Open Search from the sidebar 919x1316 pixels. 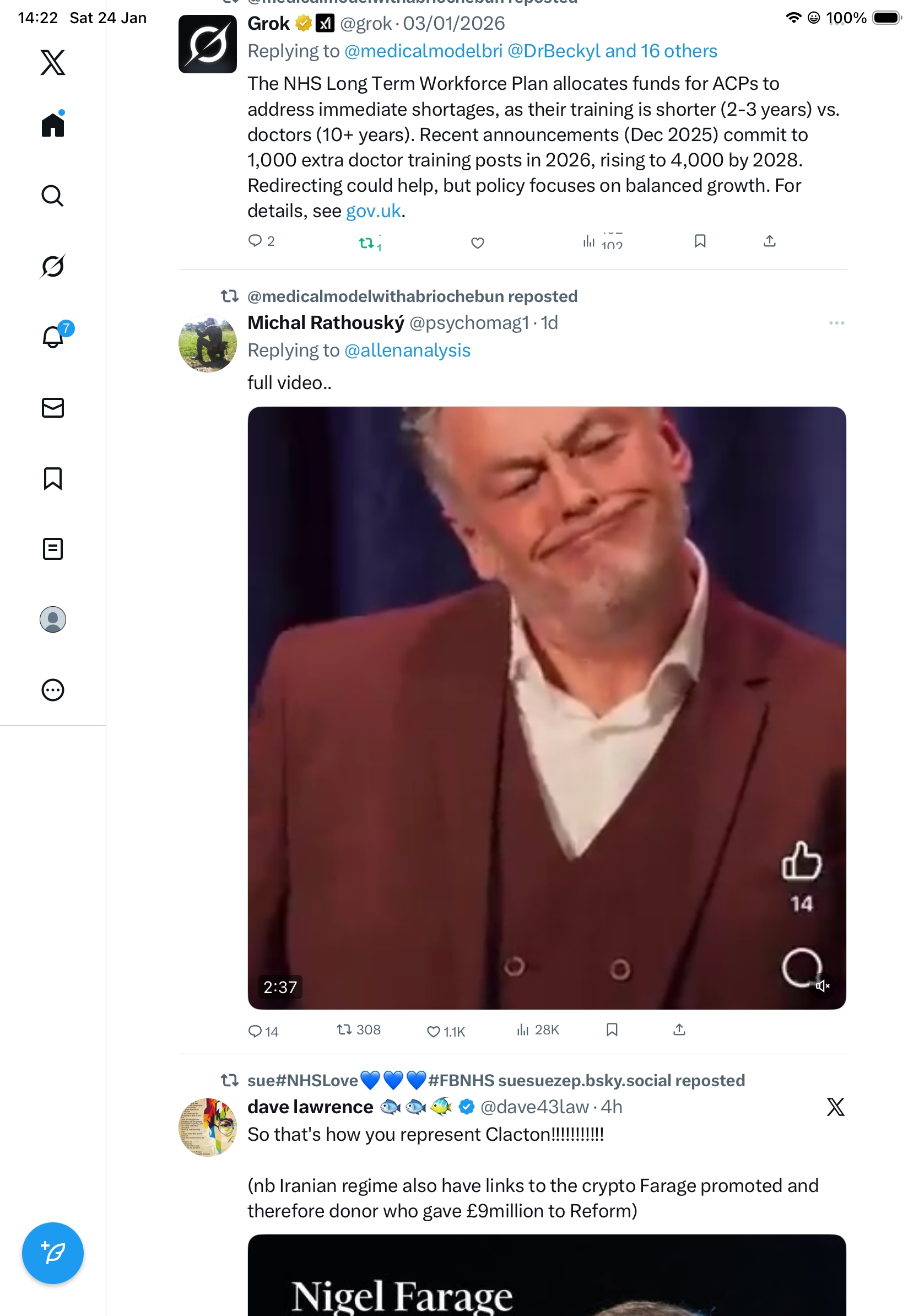[x=53, y=196]
